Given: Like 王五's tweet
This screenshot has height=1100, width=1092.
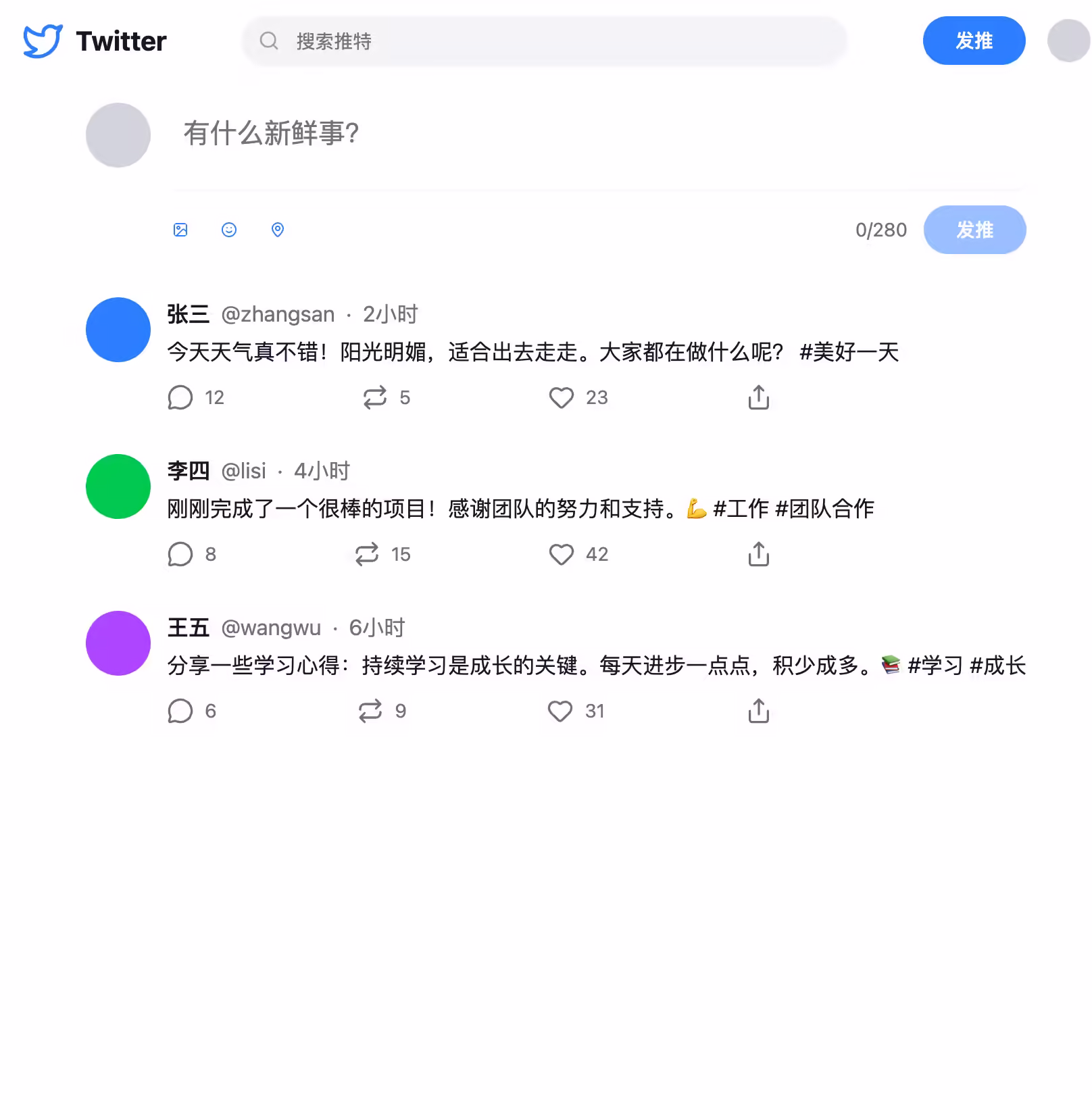Looking at the screenshot, I should (x=560, y=711).
